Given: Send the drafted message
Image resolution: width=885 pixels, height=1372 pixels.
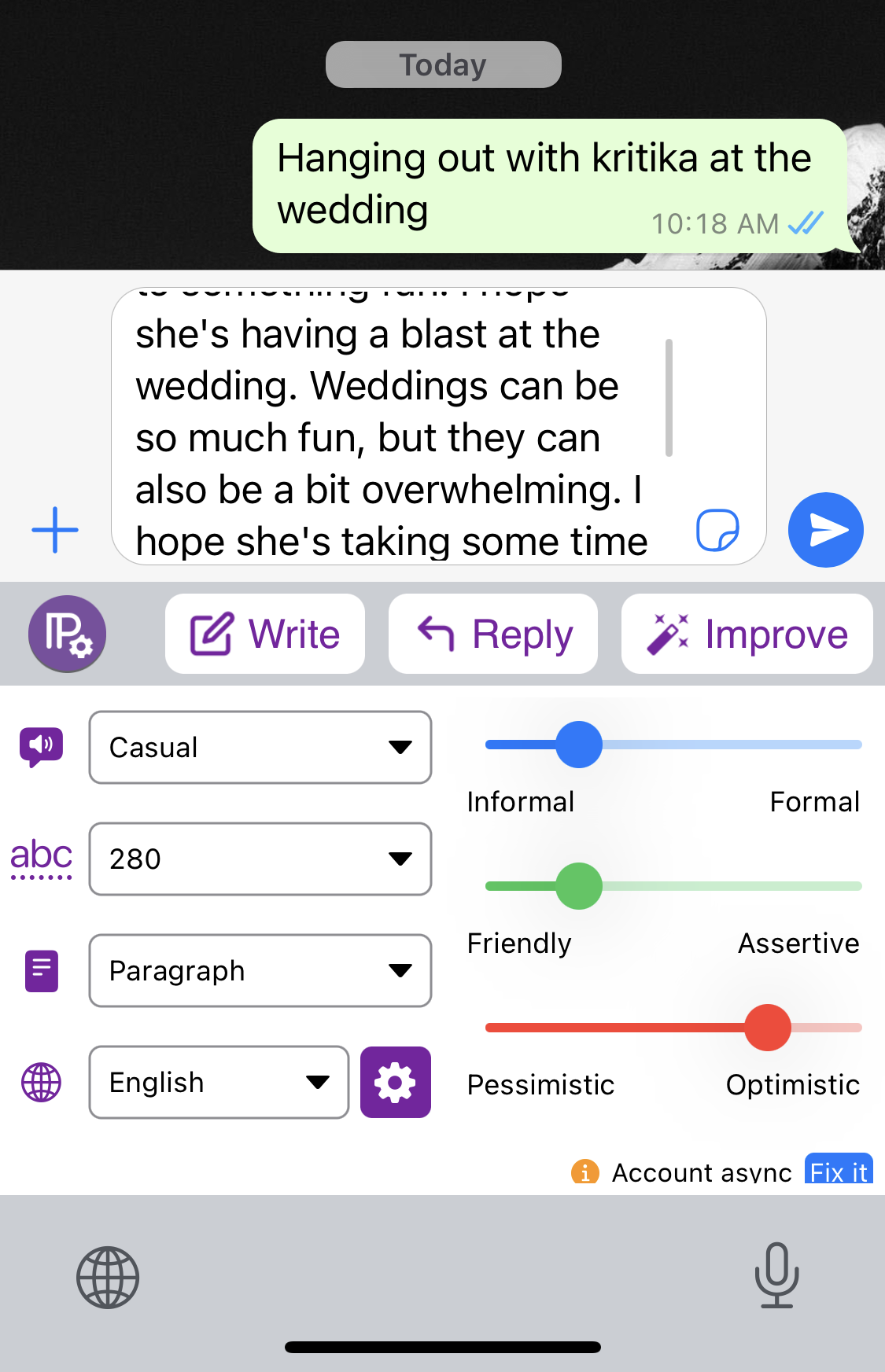Looking at the screenshot, I should pyautogui.click(x=825, y=530).
